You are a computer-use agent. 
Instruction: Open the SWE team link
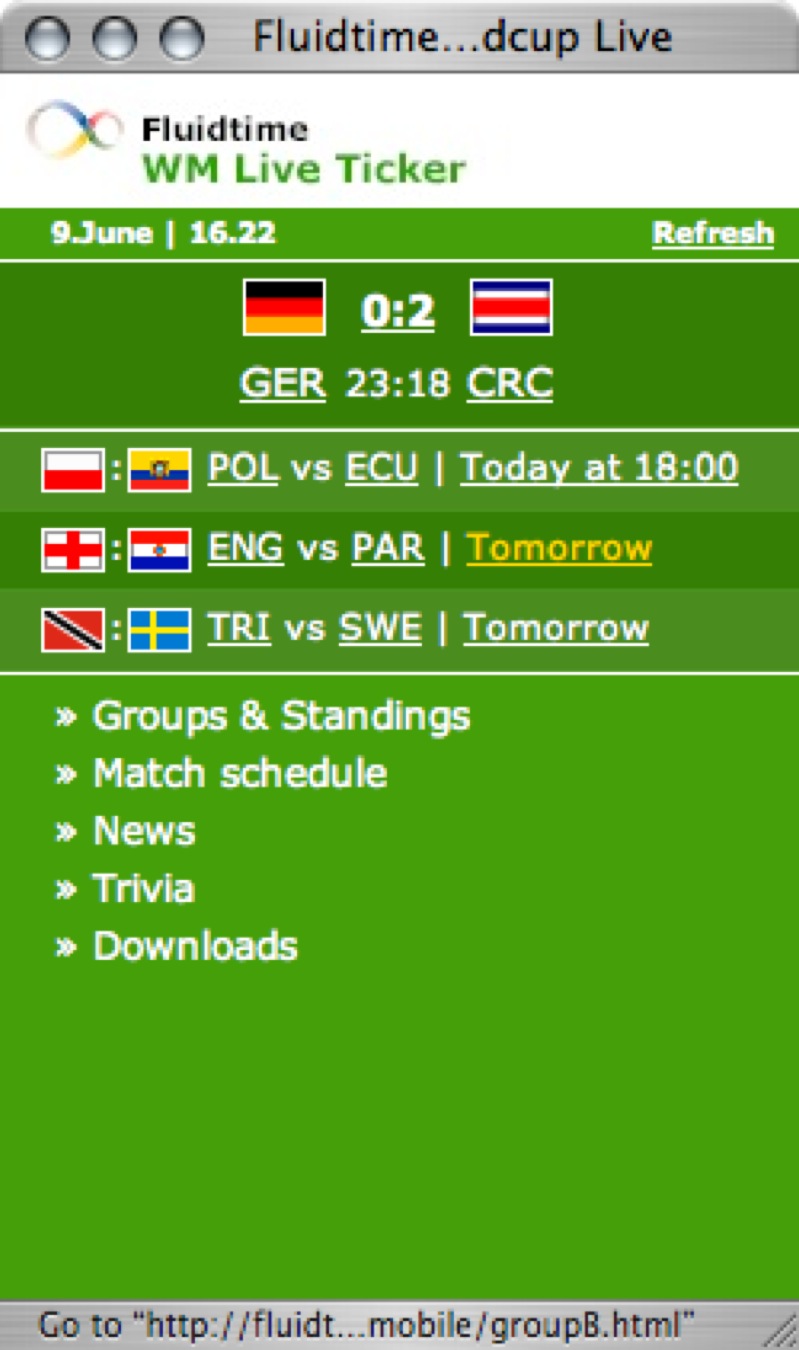[379, 628]
